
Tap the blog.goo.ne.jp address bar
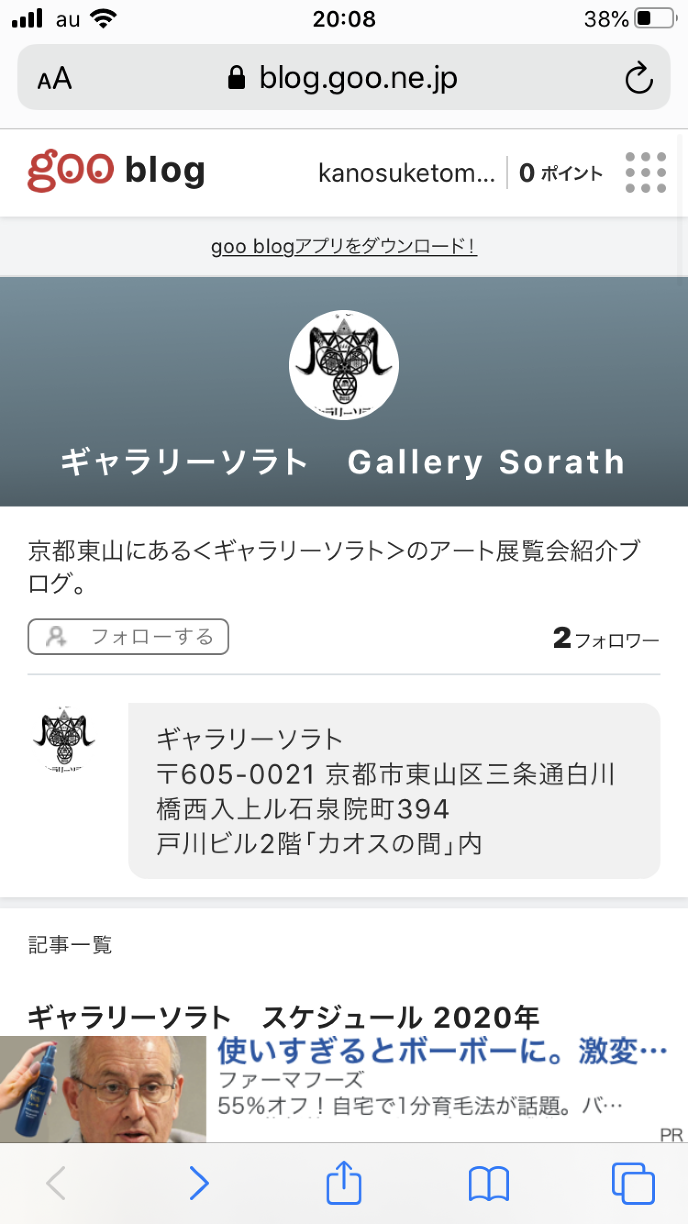pyautogui.click(x=344, y=78)
